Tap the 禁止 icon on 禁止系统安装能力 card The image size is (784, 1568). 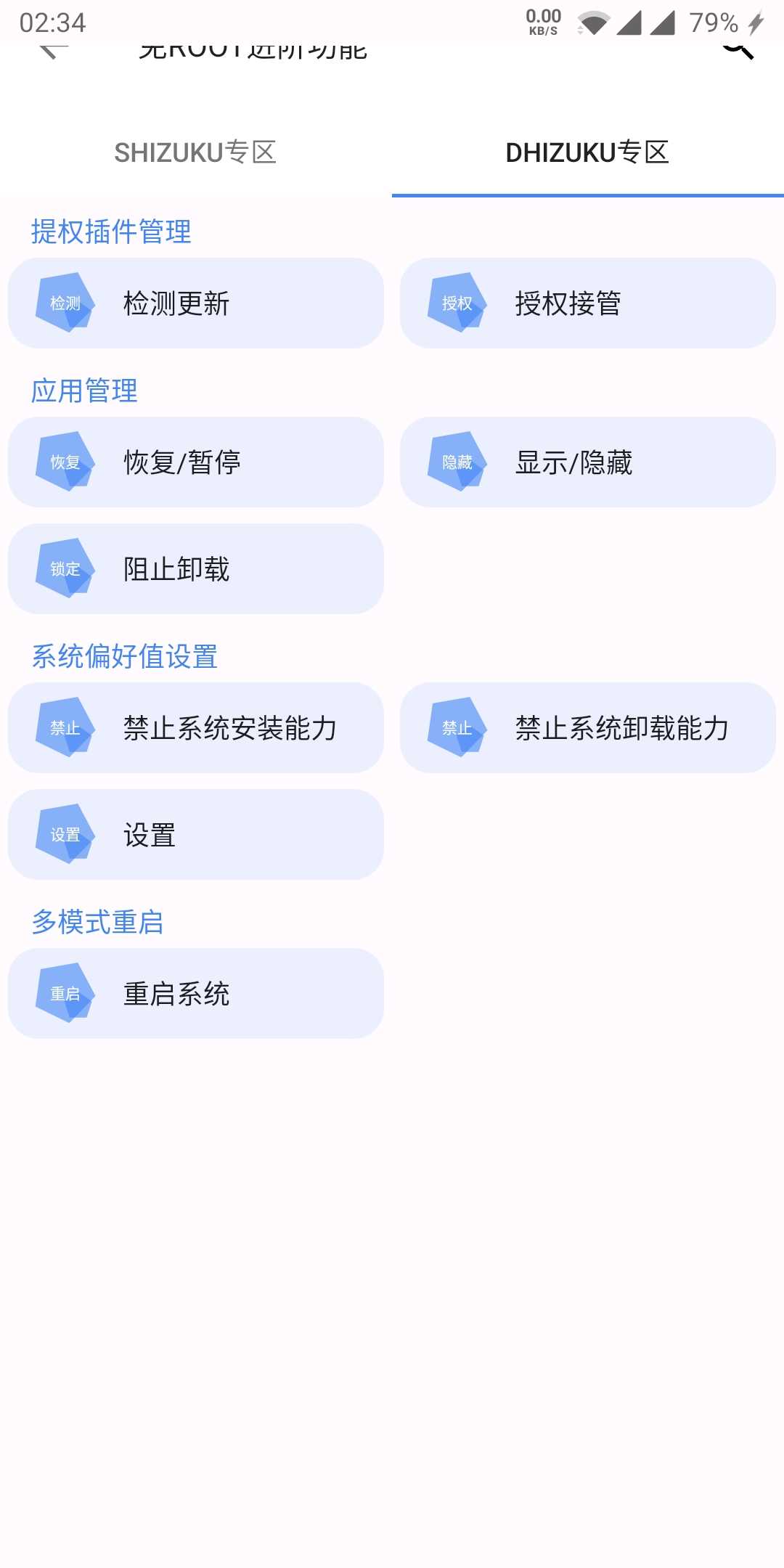pyautogui.click(x=65, y=728)
